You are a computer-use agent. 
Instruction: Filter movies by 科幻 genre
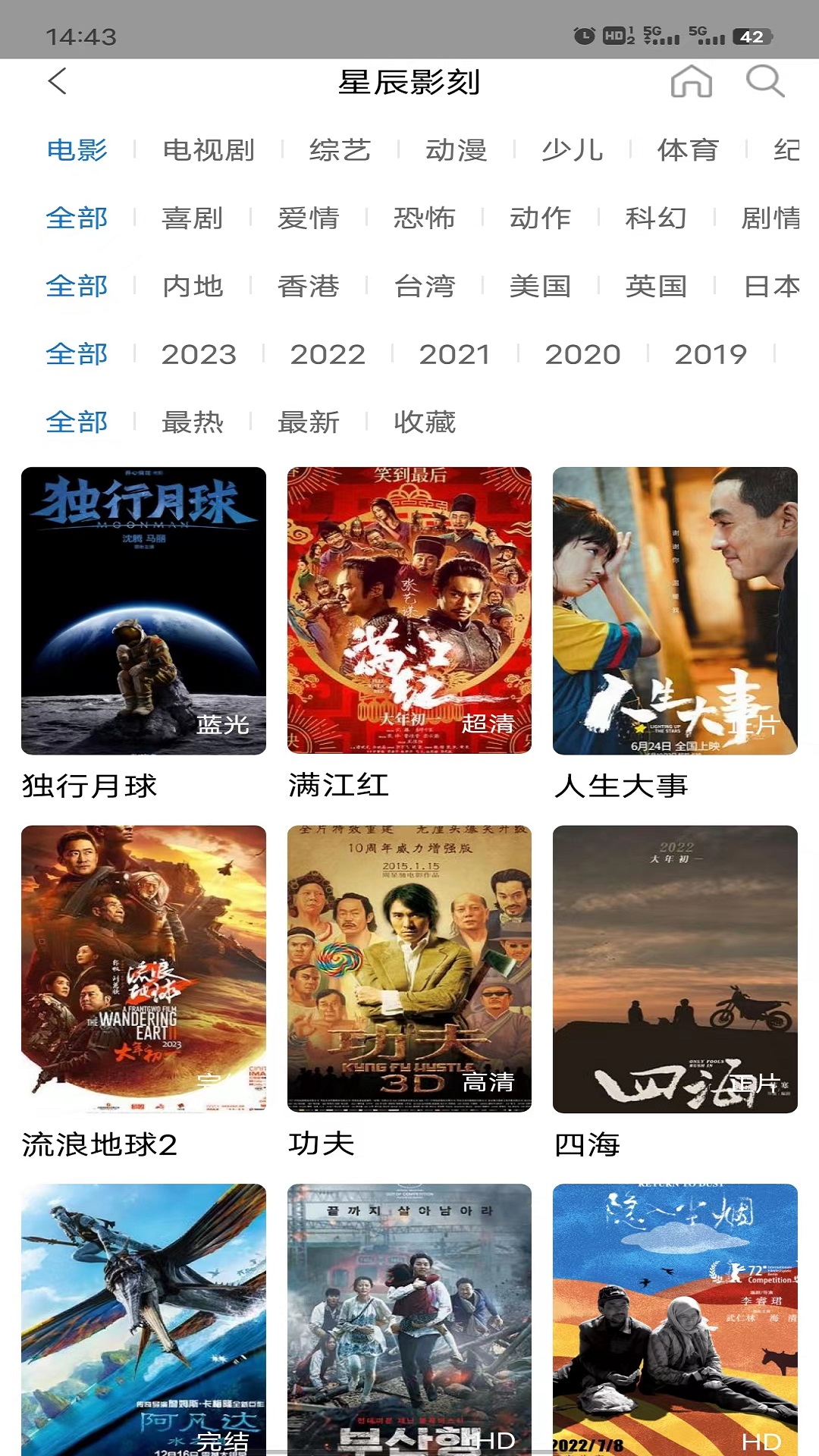(656, 218)
